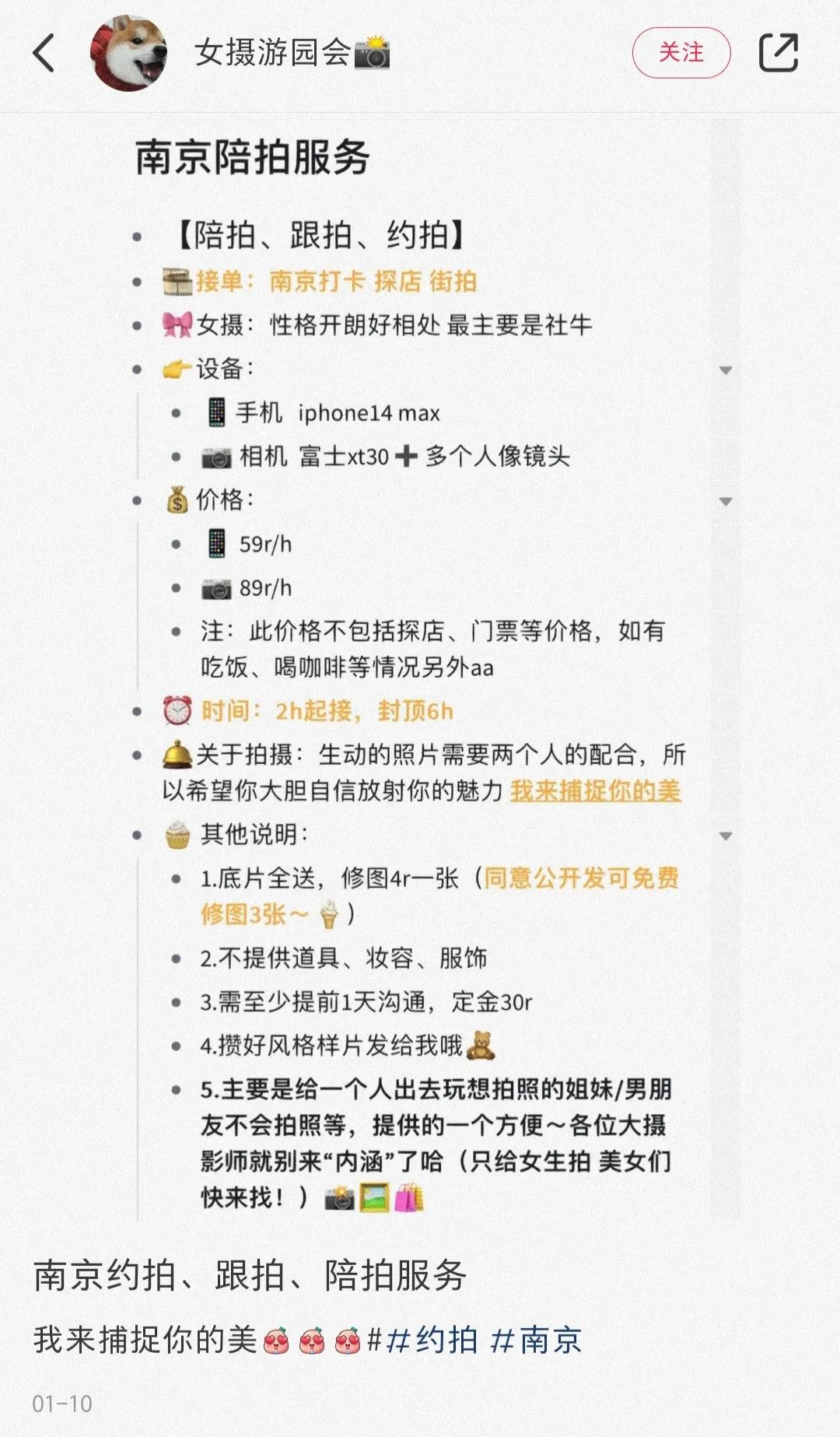840x1437 pixels.
Task: Open the #约拍 hashtag
Action: (432, 1341)
